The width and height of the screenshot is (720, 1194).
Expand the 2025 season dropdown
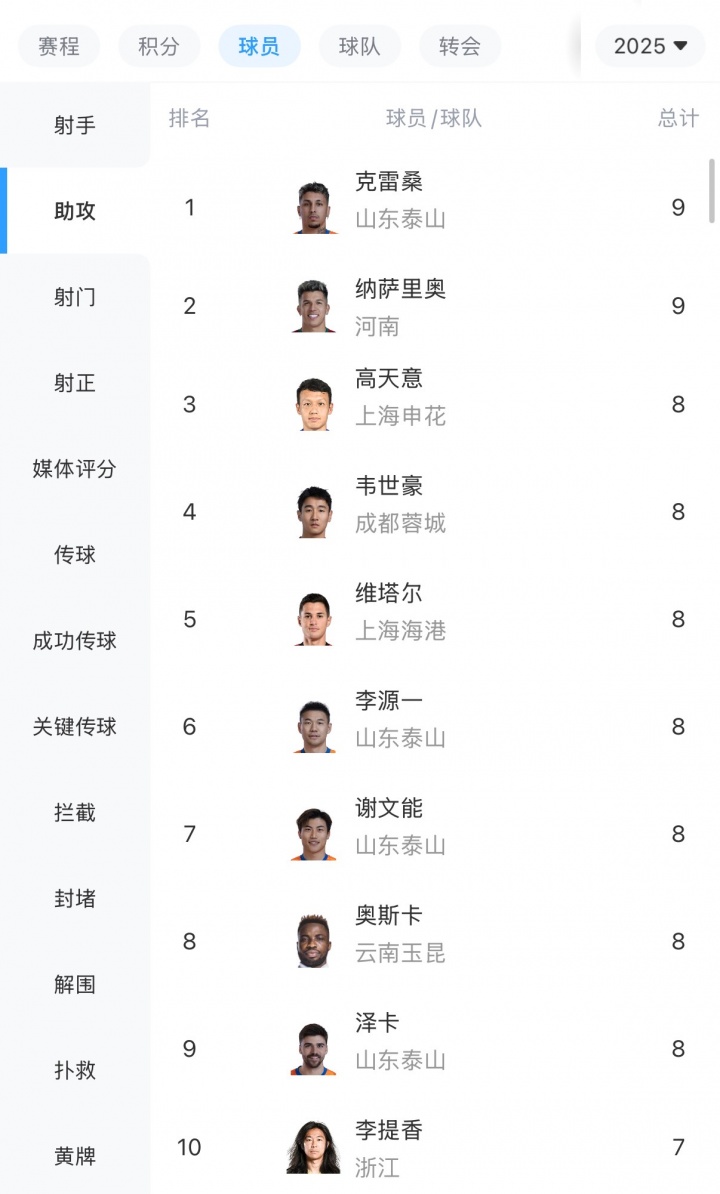tap(650, 46)
